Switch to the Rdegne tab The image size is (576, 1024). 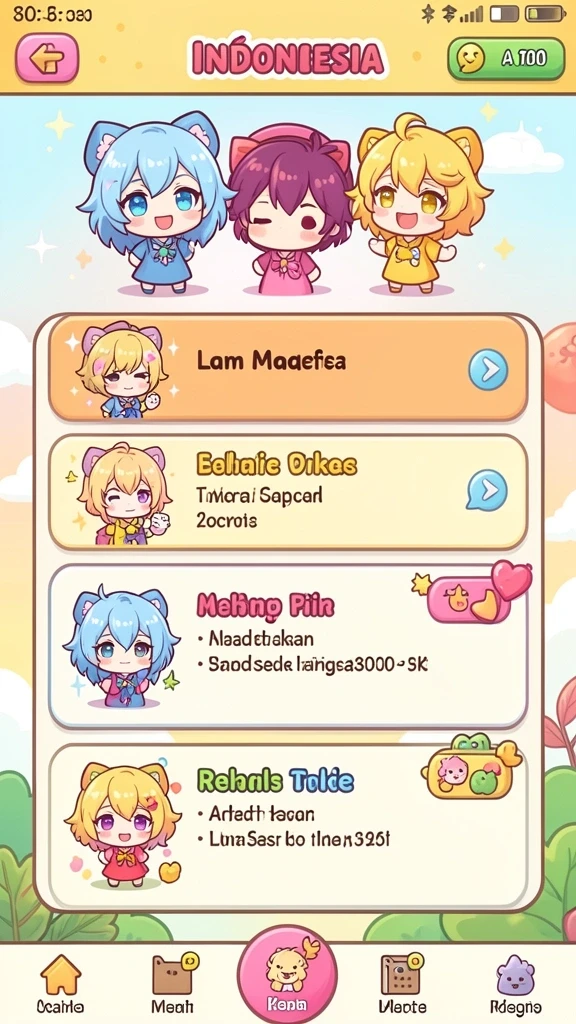tap(515, 984)
